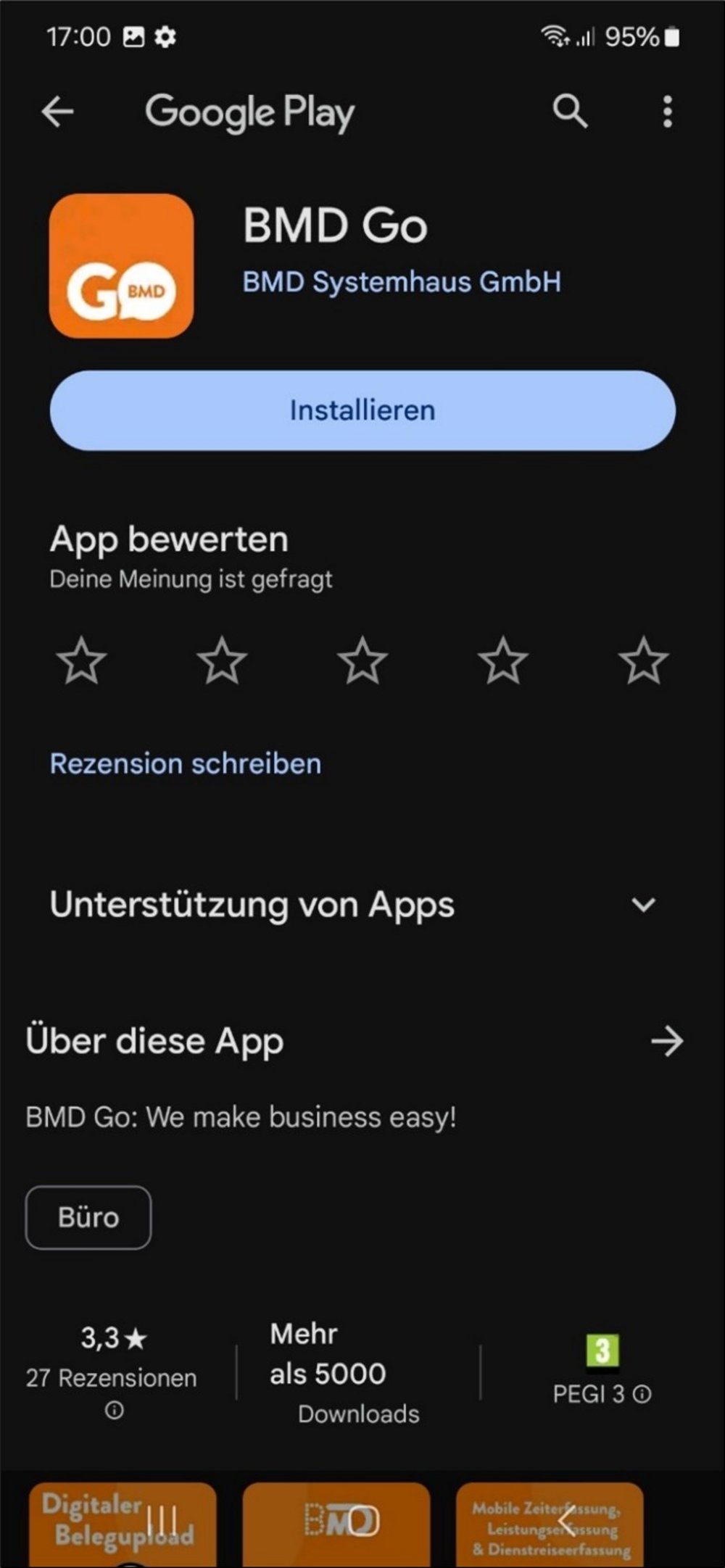Open Google Play search
The image size is (725, 1568).
coord(570,112)
